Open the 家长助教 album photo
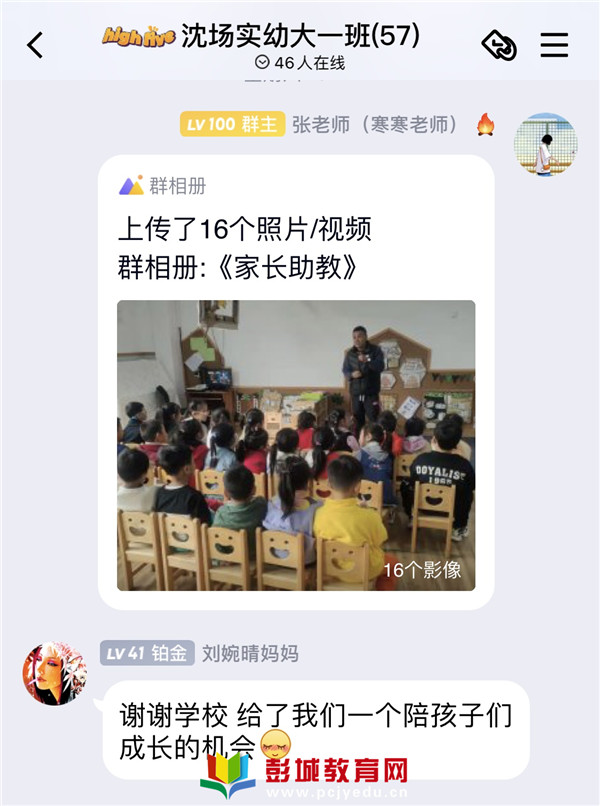 pyautogui.click(x=296, y=445)
